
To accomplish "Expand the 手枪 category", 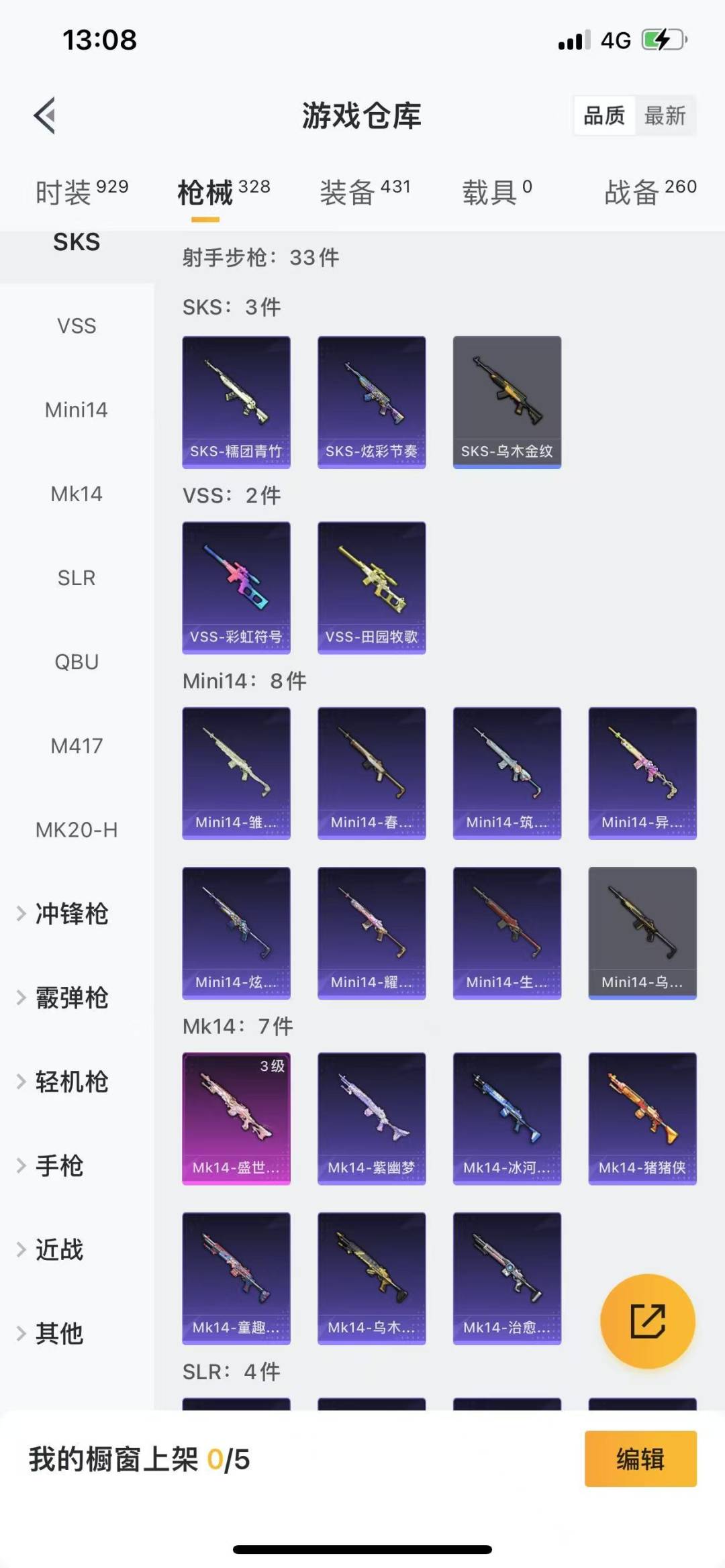I will pyautogui.click(x=59, y=1165).
